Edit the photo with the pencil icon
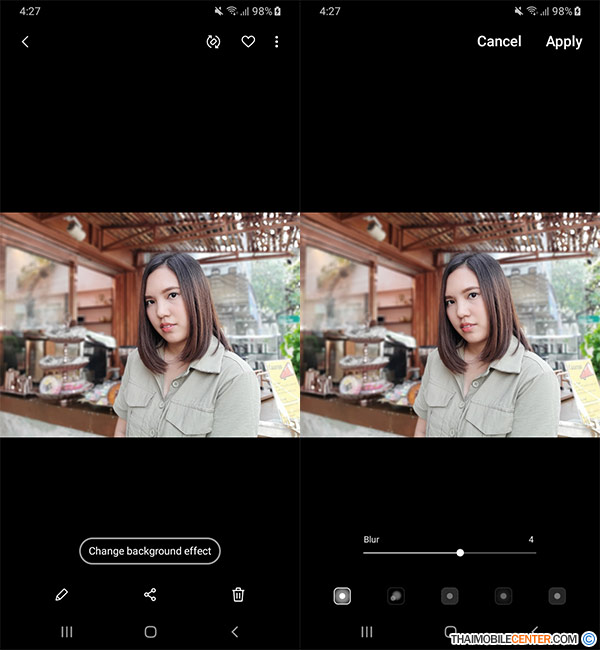This screenshot has height=650, width=600. coord(62,595)
